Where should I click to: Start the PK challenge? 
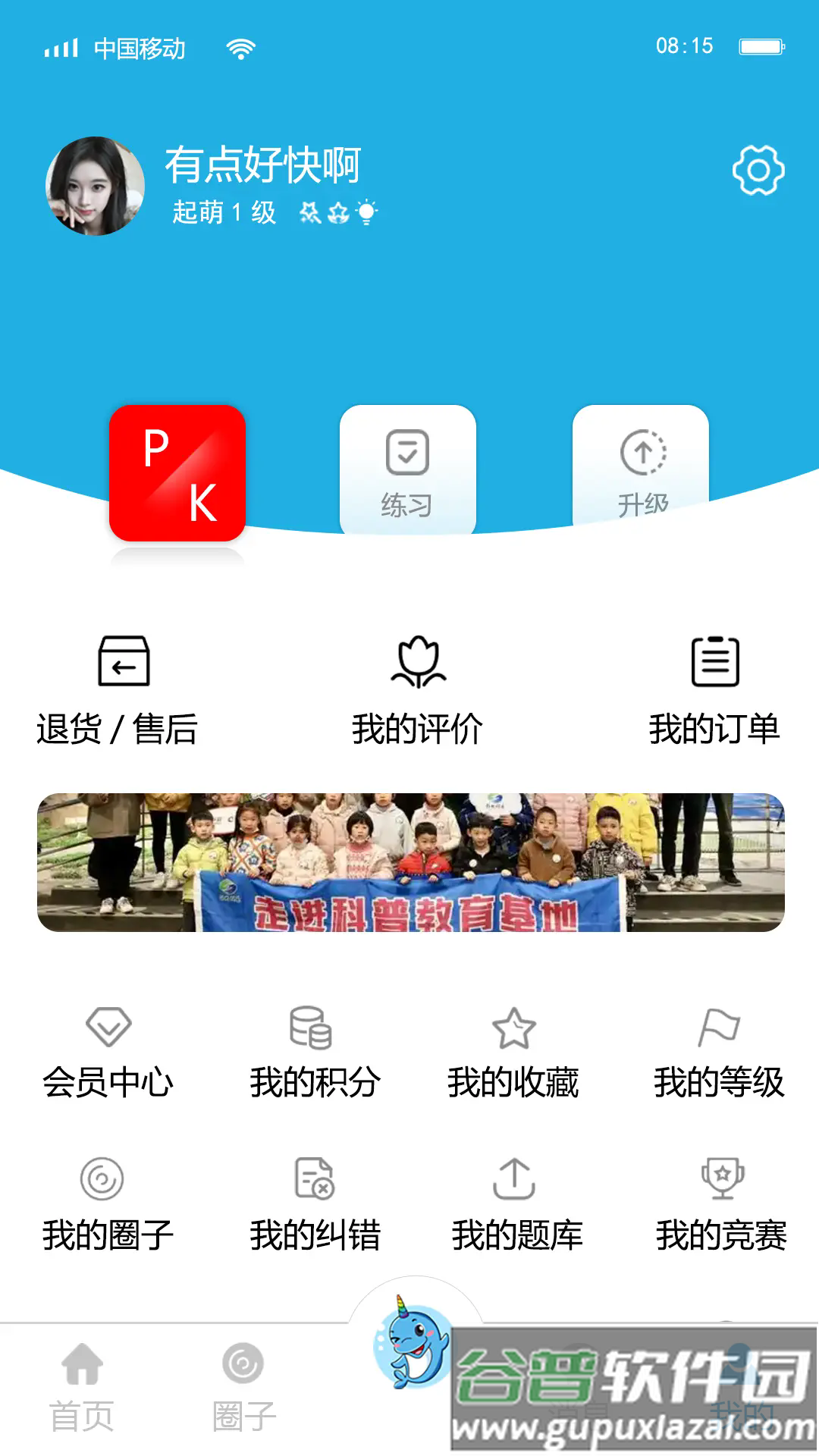point(177,473)
